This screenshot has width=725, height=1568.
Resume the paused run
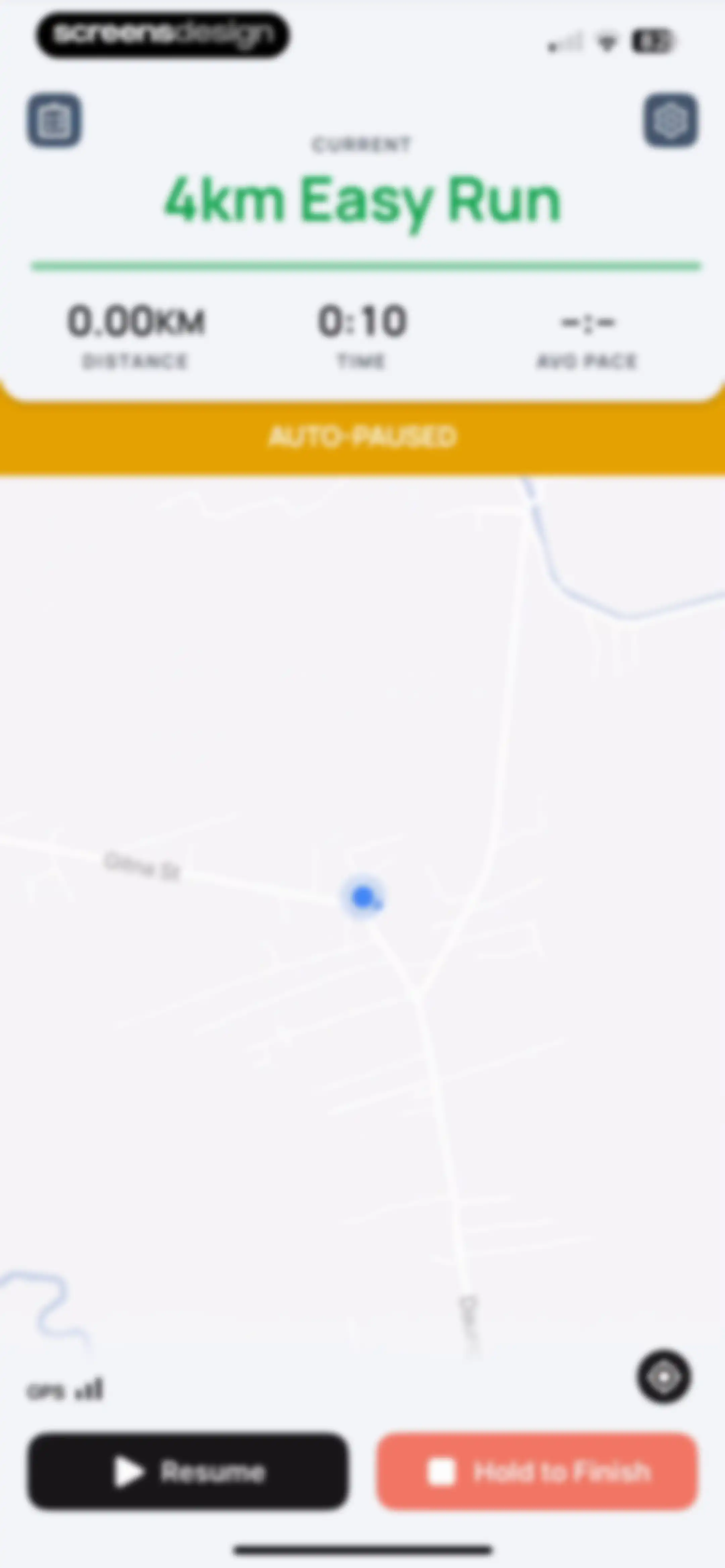coord(188,1472)
